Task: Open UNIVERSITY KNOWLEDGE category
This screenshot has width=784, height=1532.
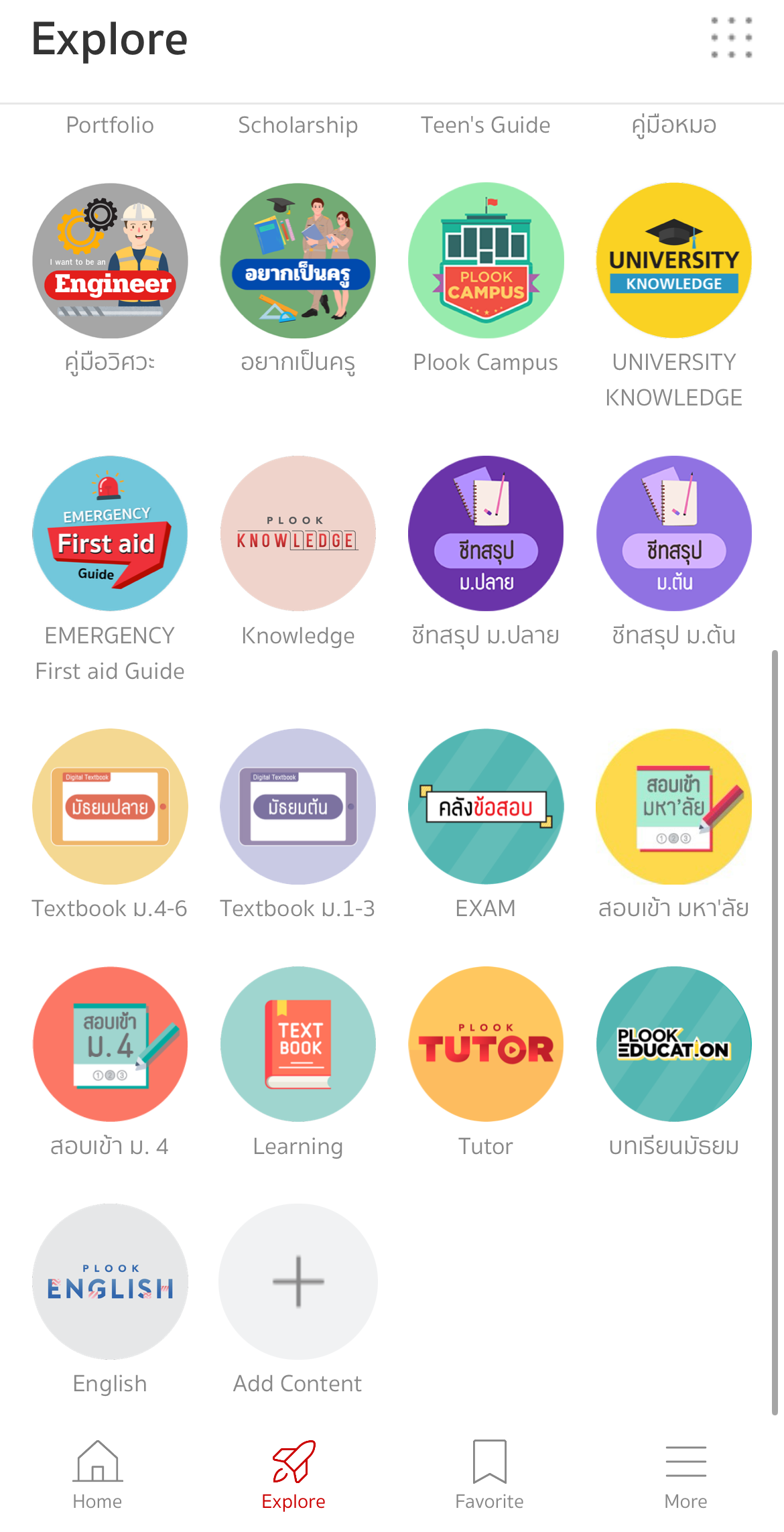Action: point(674,261)
